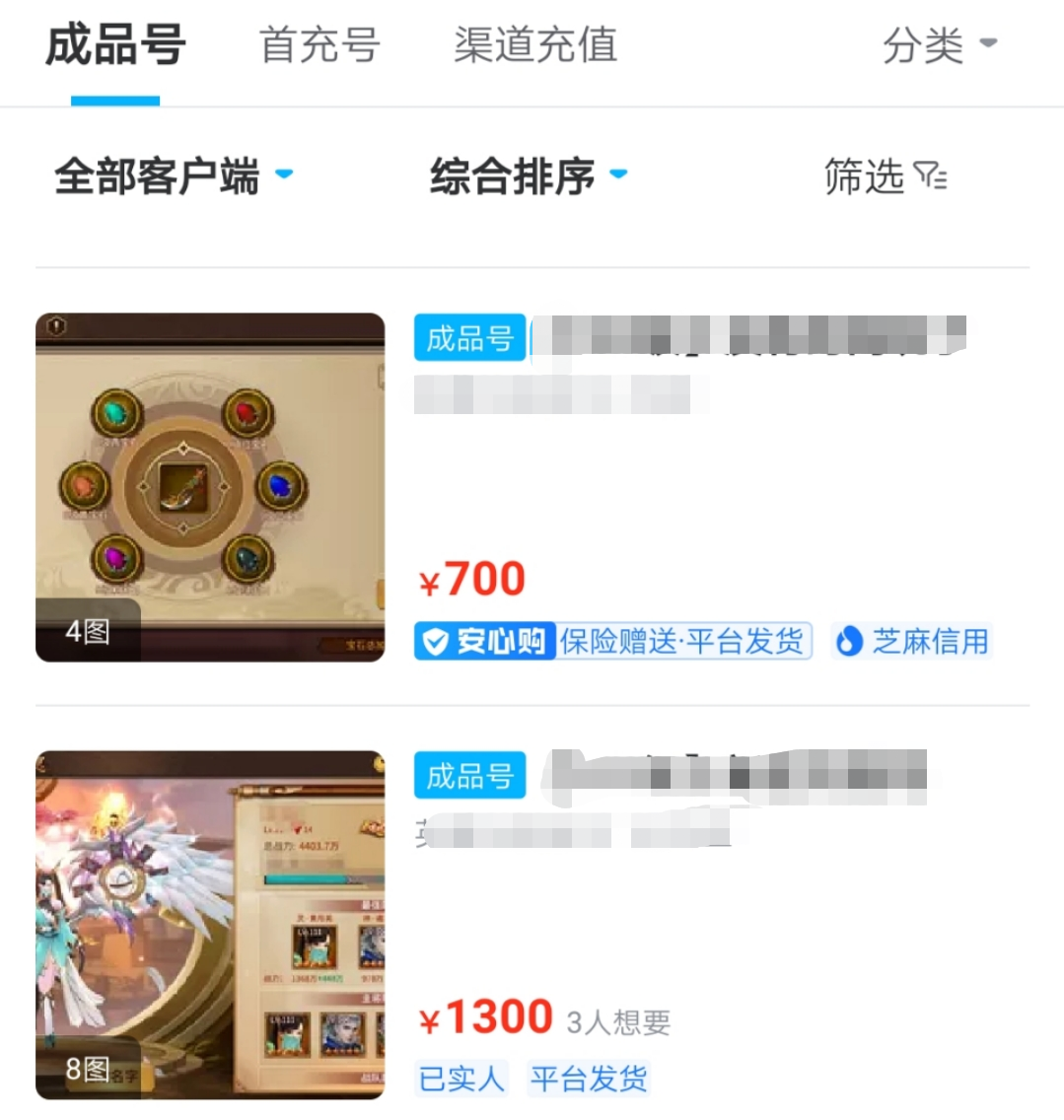Open the 综合排序 sorting dropdown

[x=528, y=177]
